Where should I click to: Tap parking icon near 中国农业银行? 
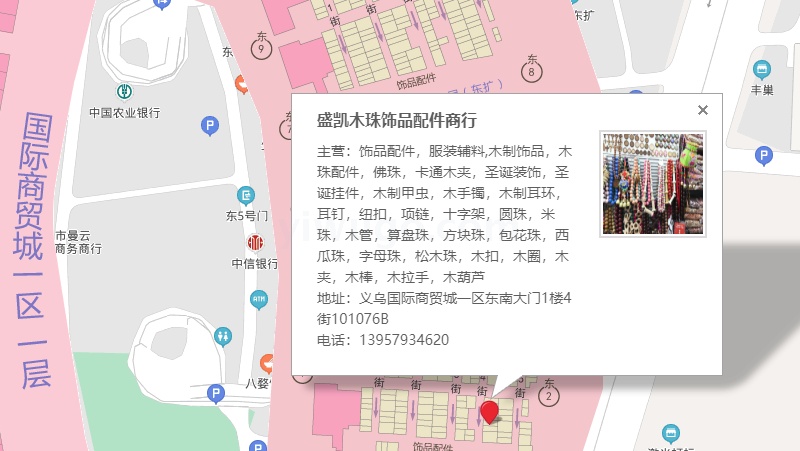click(210, 126)
